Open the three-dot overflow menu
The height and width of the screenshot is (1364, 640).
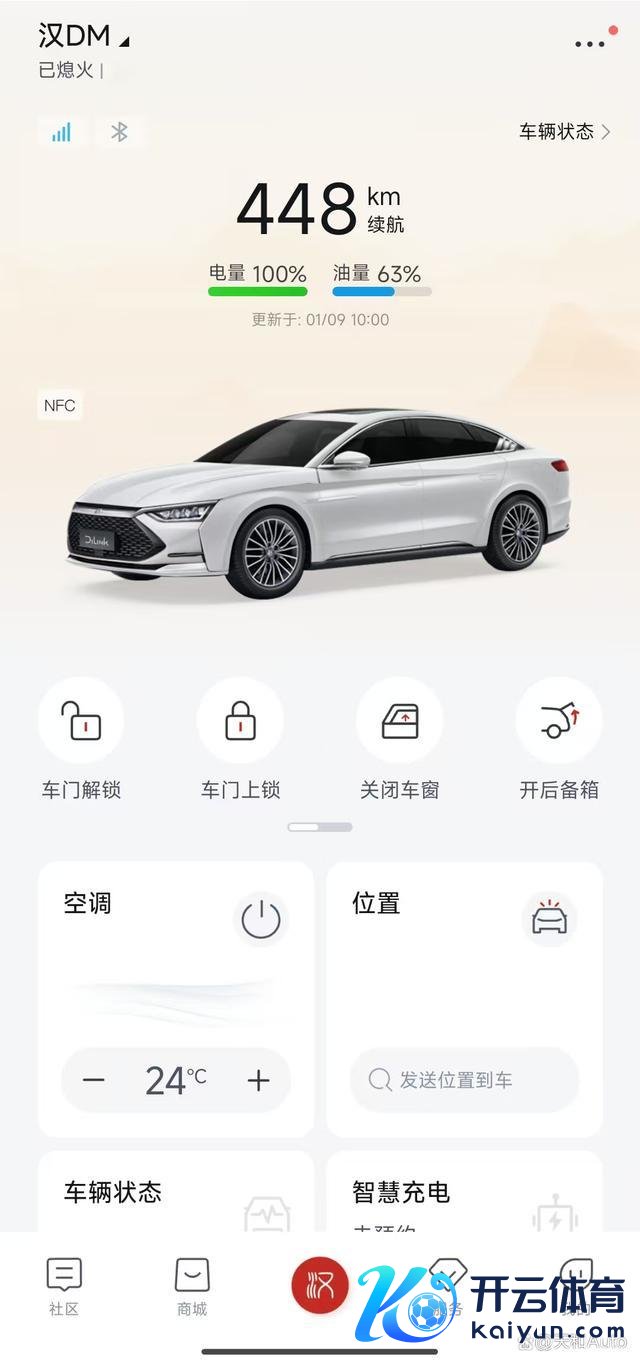click(590, 43)
